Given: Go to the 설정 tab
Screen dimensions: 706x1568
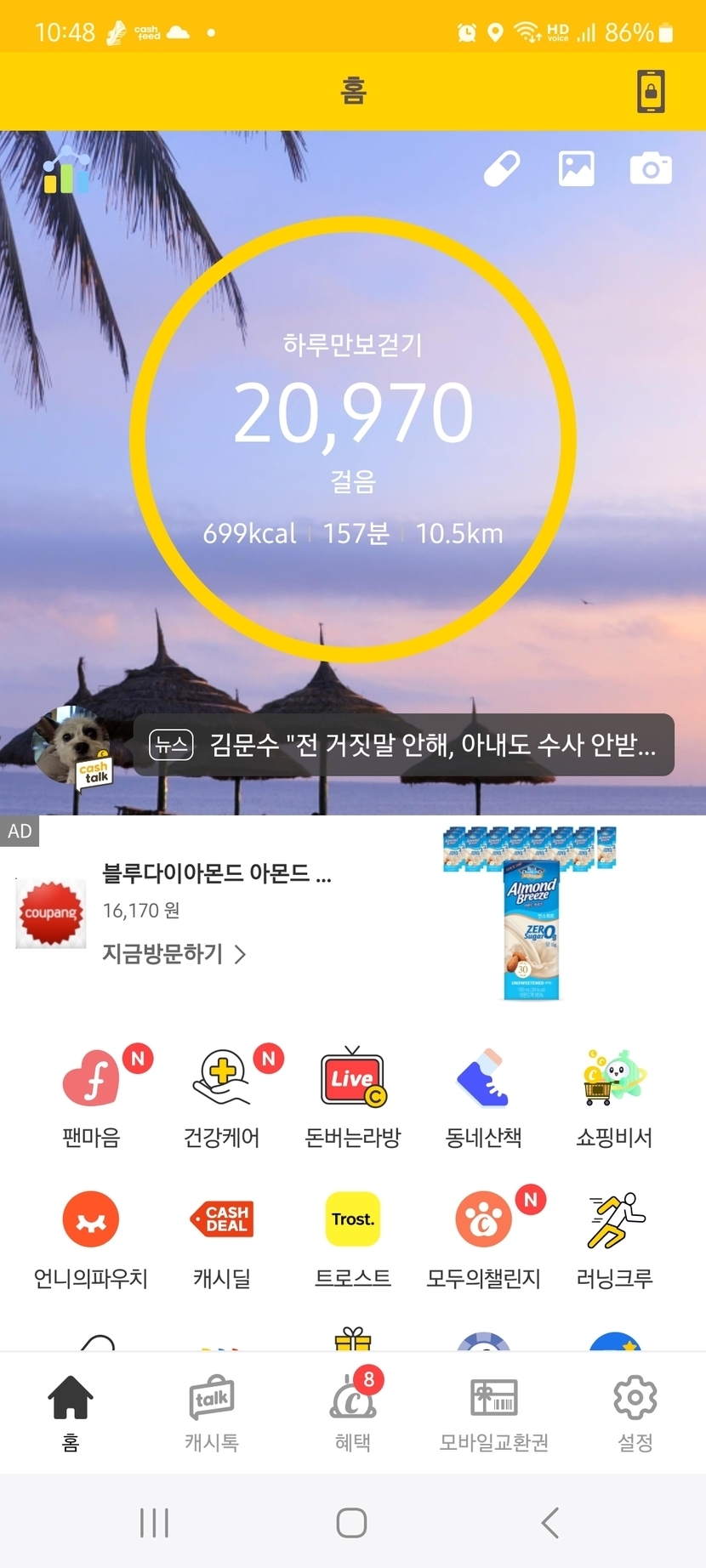Looking at the screenshot, I should (635, 1412).
